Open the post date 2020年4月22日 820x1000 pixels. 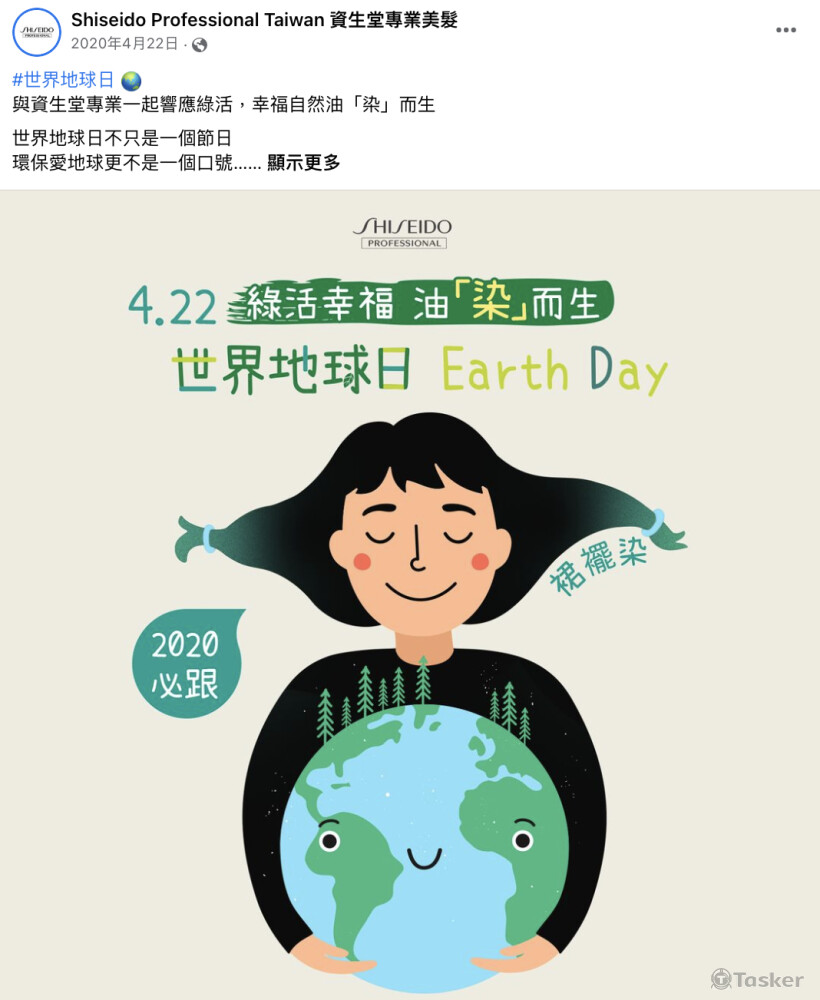[124, 44]
